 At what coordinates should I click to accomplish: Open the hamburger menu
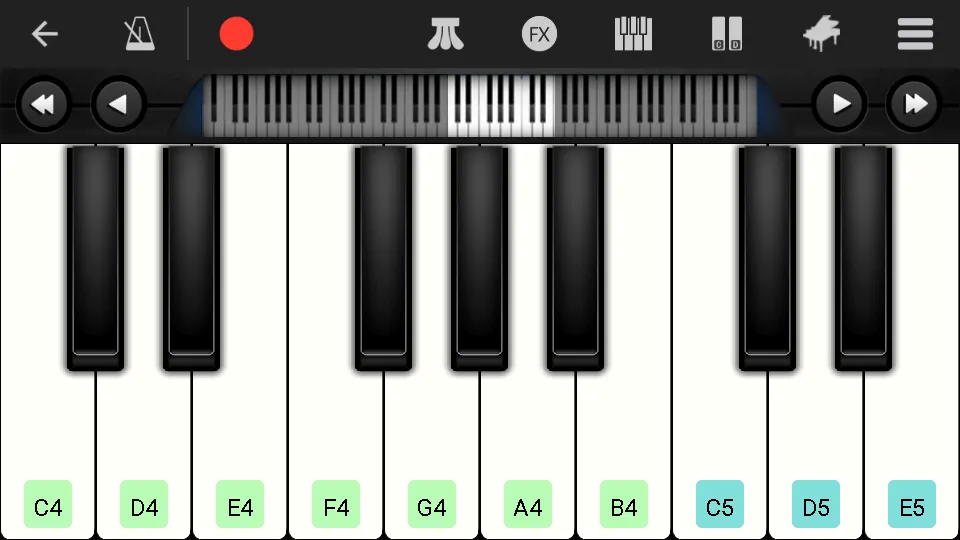coord(915,34)
